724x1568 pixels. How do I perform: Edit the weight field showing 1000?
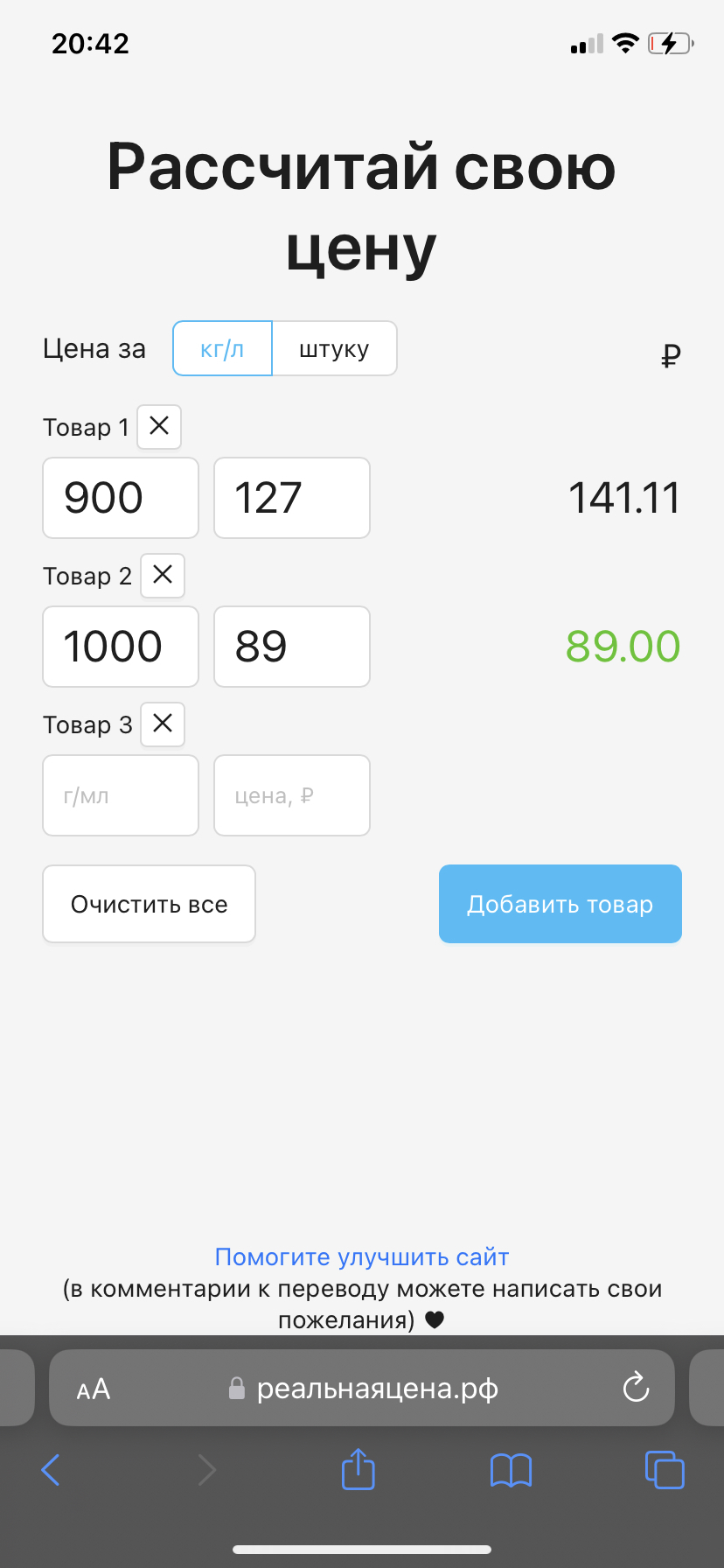[x=121, y=647]
